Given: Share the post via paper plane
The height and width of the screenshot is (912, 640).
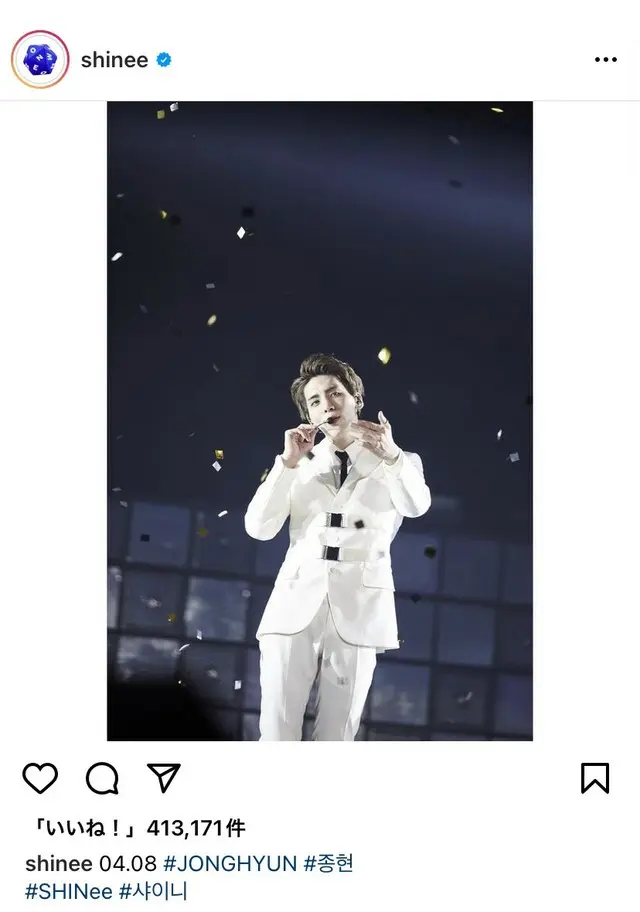Looking at the screenshot, I should pyautogui.click(x=163, y=777).
